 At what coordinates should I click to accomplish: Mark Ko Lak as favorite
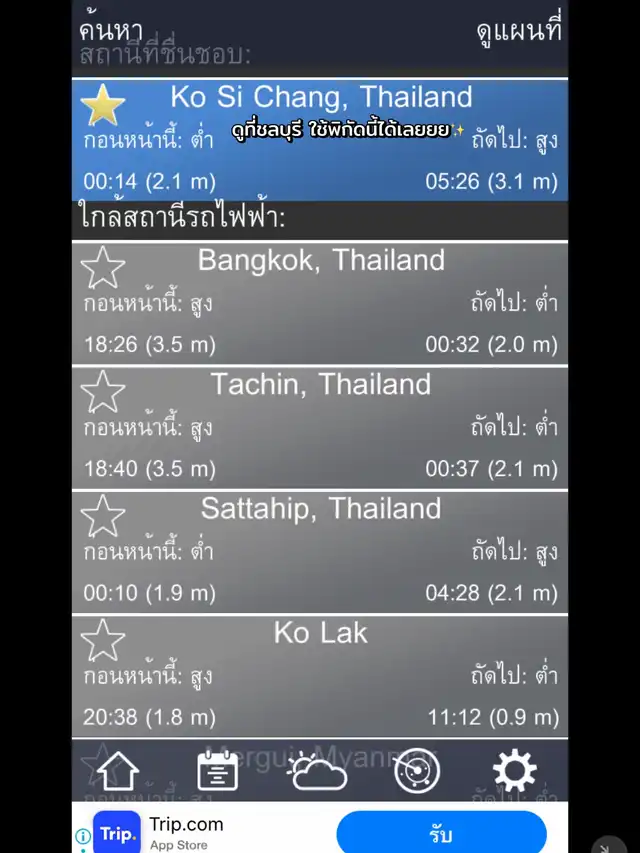(x=102, y=640)
